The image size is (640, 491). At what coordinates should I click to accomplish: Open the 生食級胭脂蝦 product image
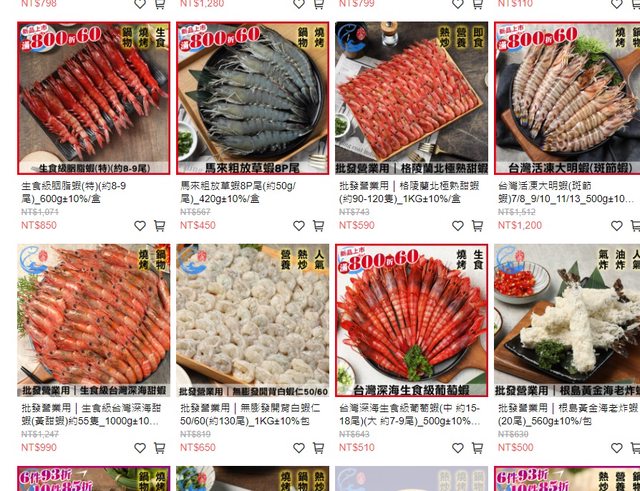click(x=94, y=98)
